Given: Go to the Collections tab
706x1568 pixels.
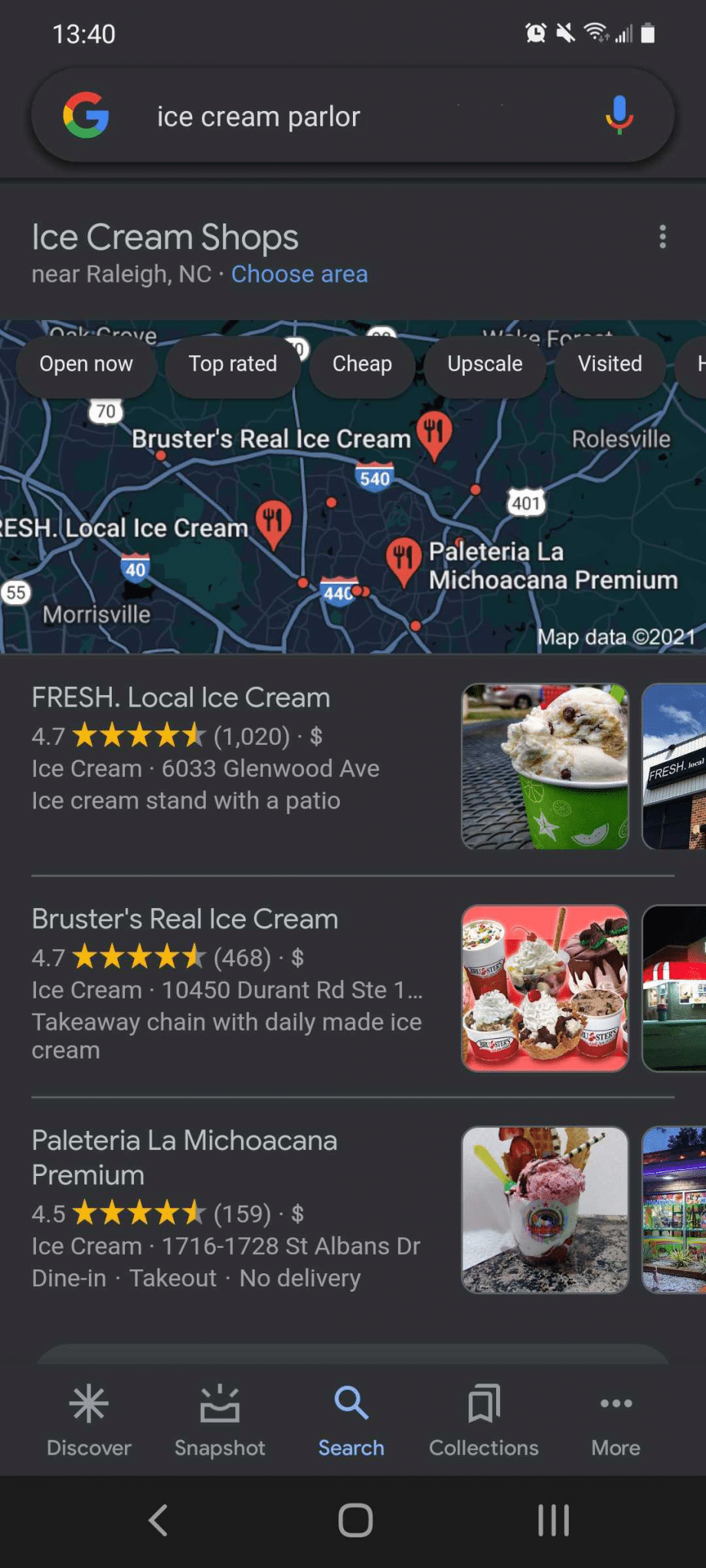Looking at the screenshot, I should (484, 1420).
